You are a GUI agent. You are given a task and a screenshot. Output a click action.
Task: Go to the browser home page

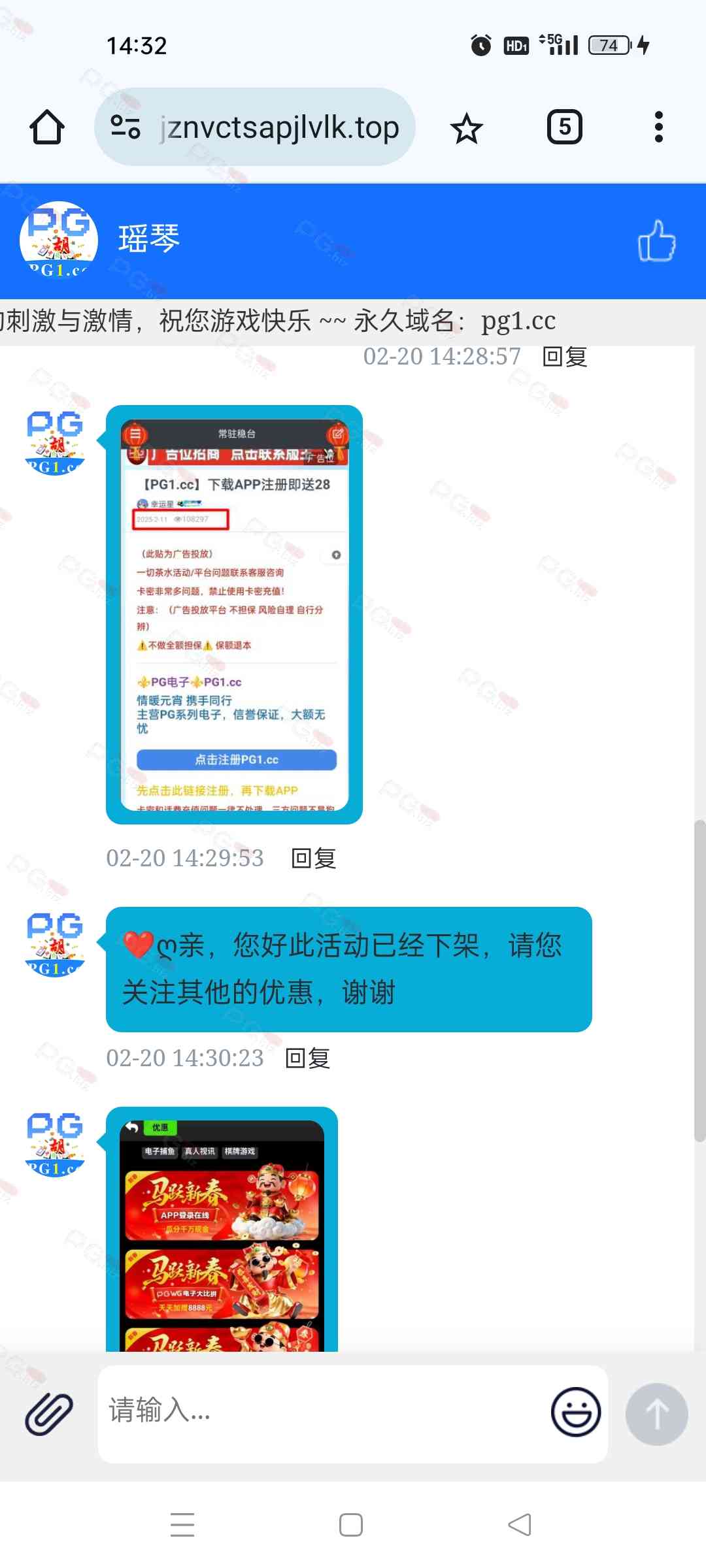point(47,127)
